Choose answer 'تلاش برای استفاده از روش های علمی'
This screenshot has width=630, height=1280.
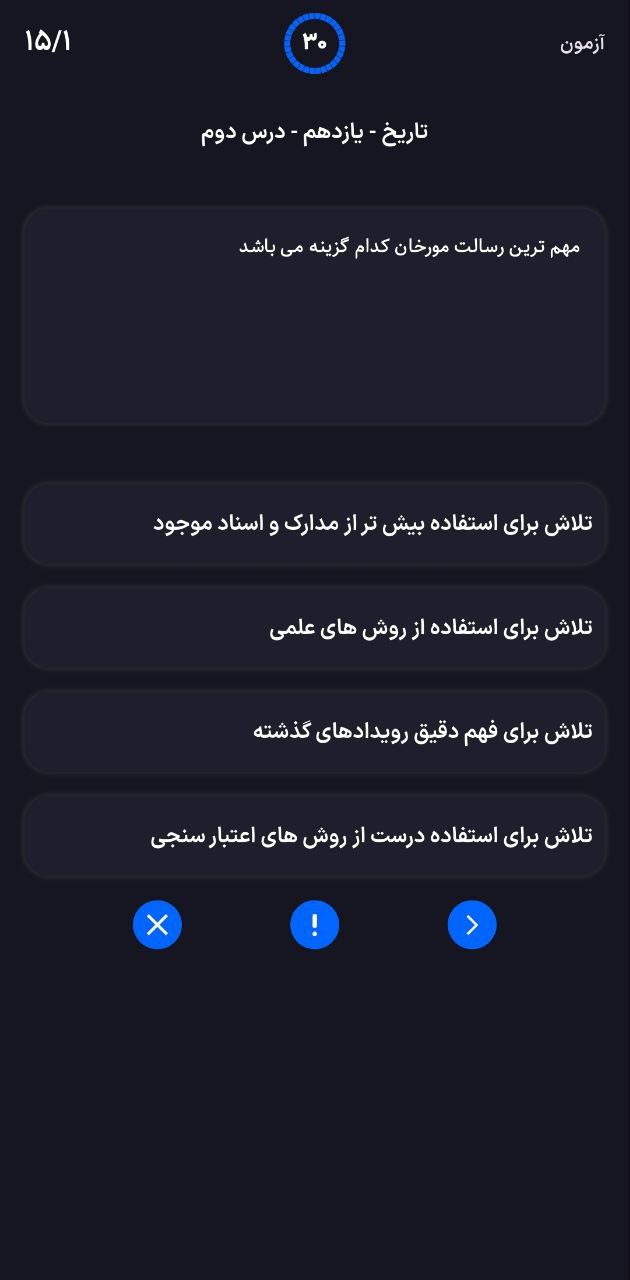[314, 628]
